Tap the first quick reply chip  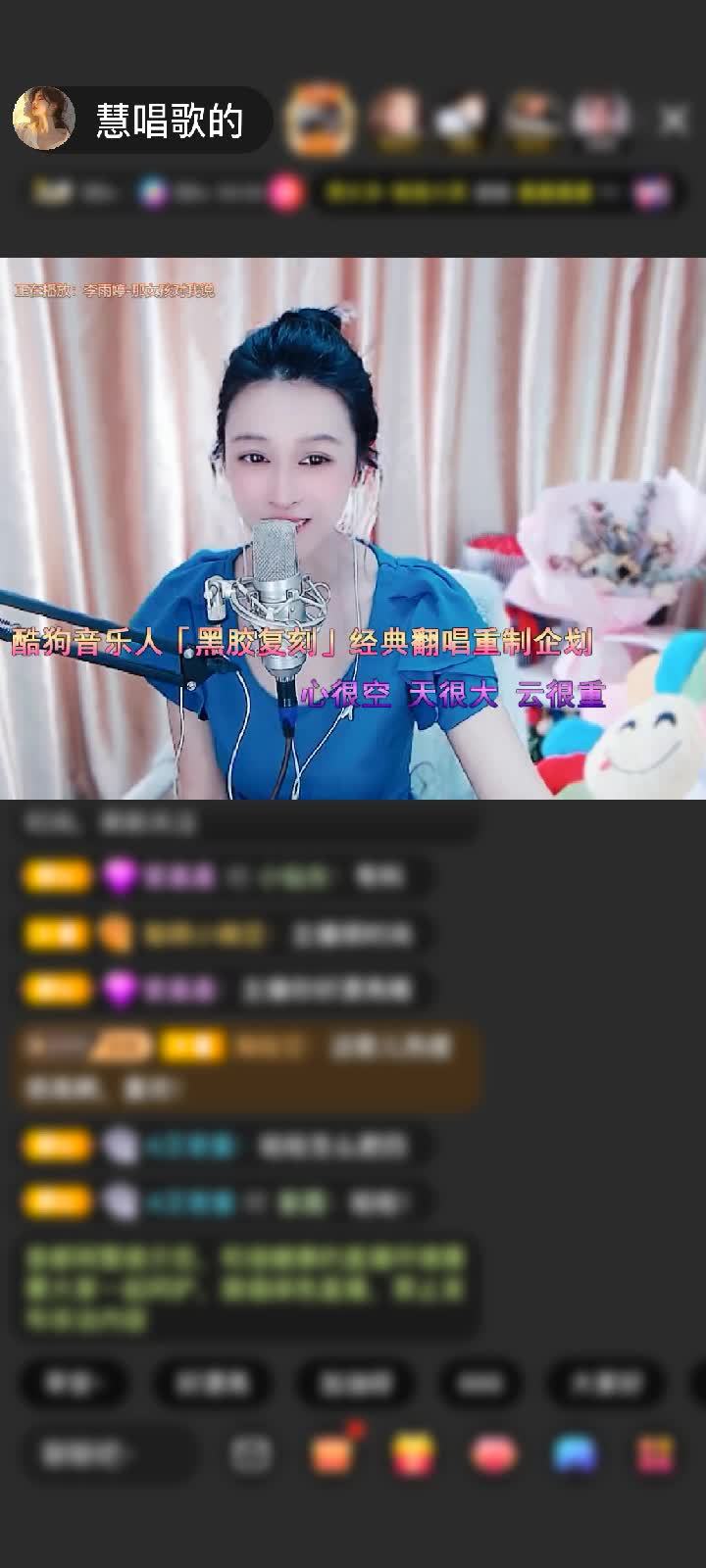(x=74, y=1383)
